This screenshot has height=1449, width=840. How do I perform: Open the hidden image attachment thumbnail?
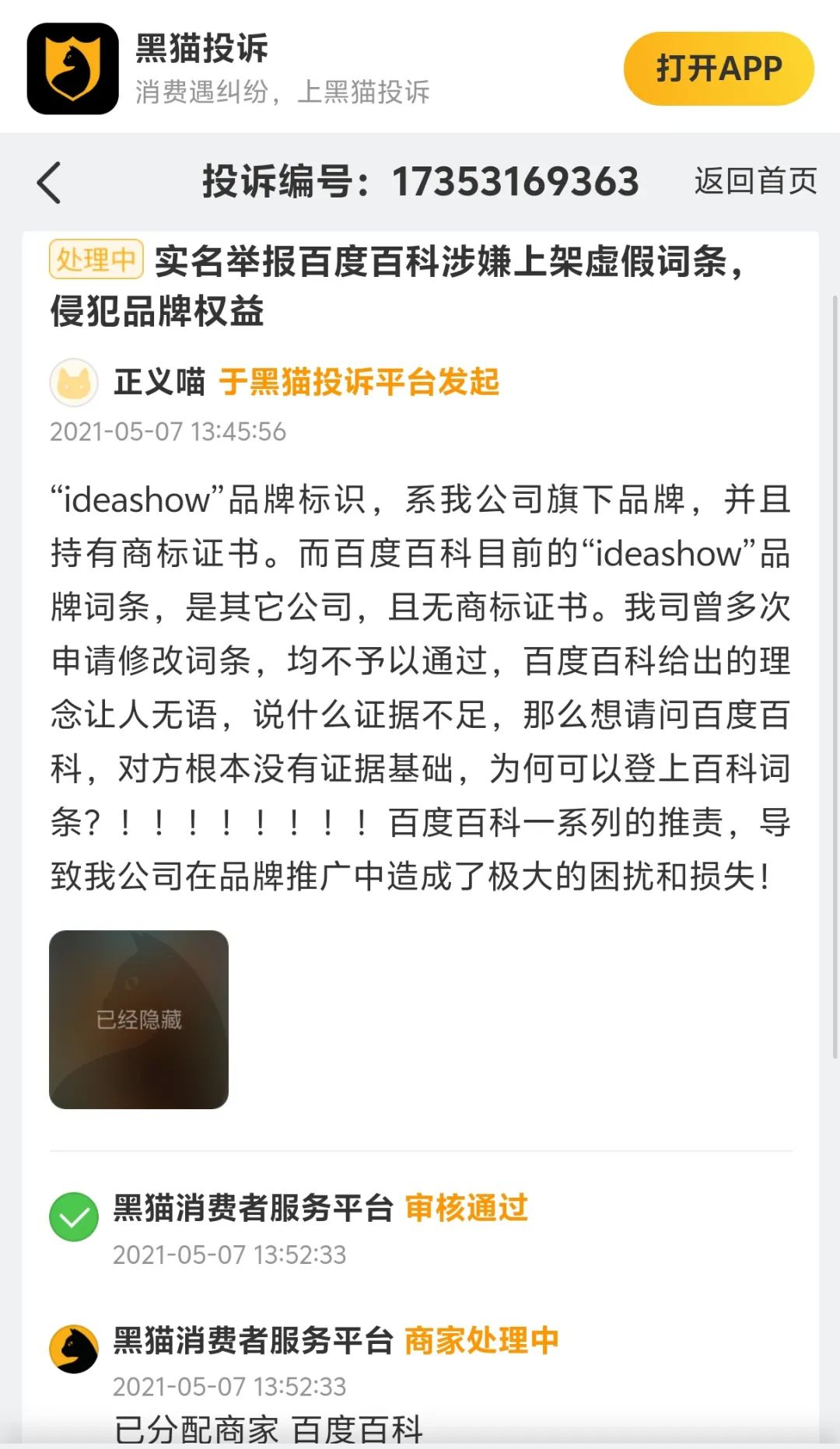point(138,1019)
